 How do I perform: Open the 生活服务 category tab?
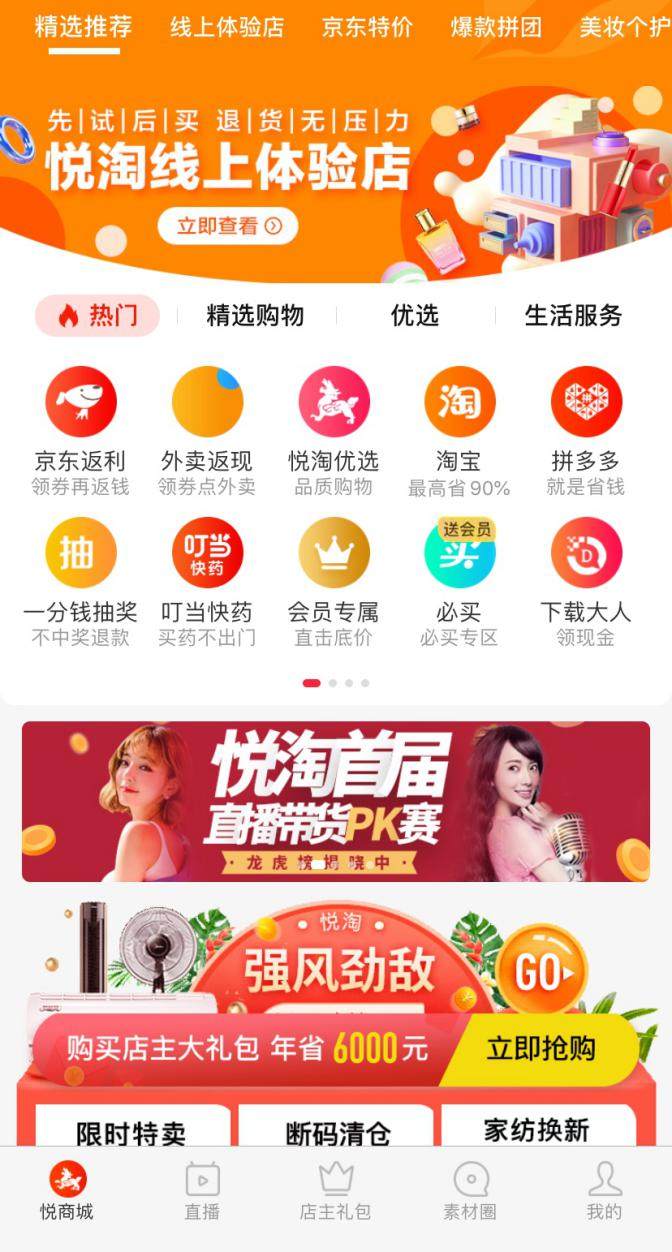click(x=573, y=316)
